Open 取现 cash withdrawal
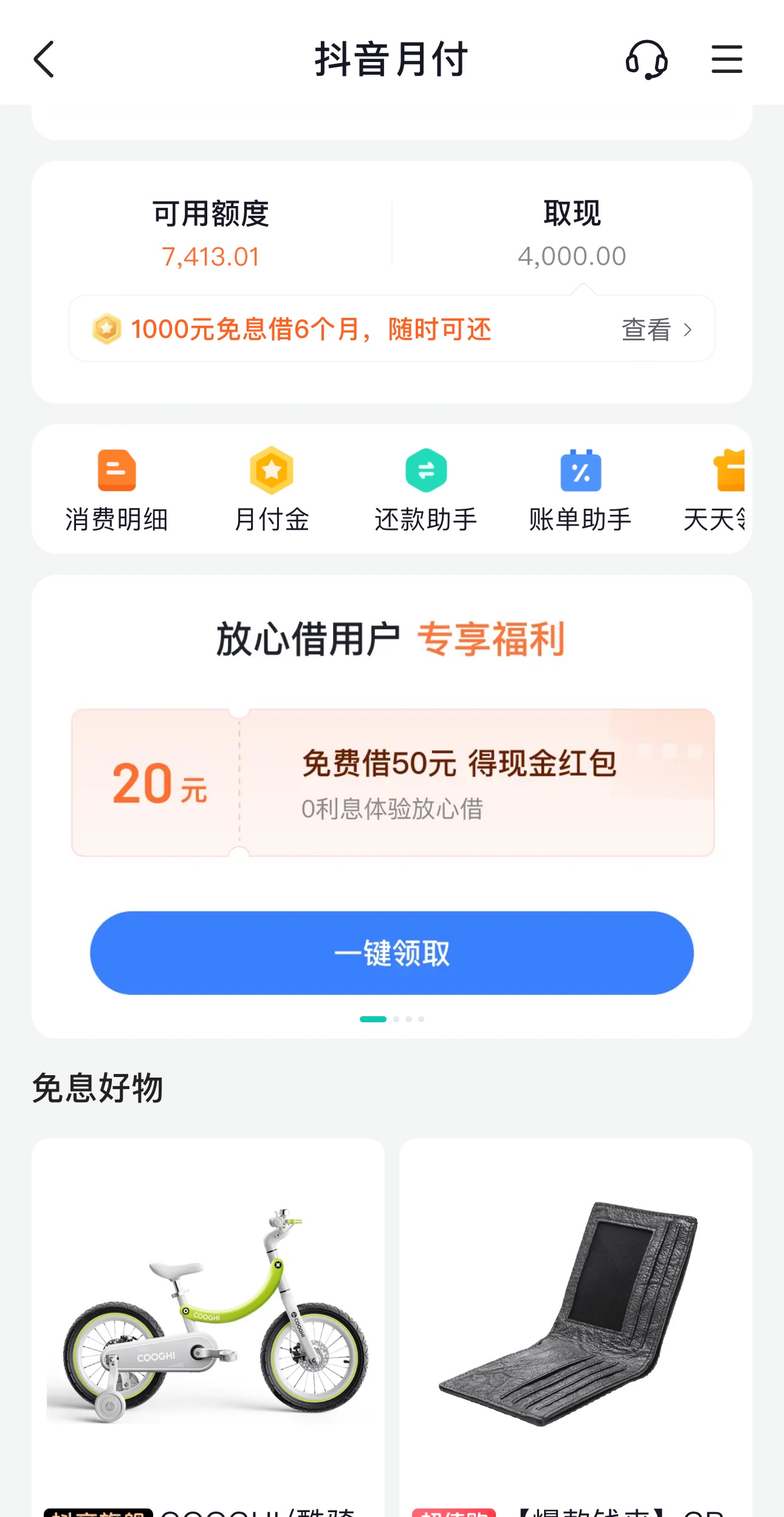 (571, 234)
